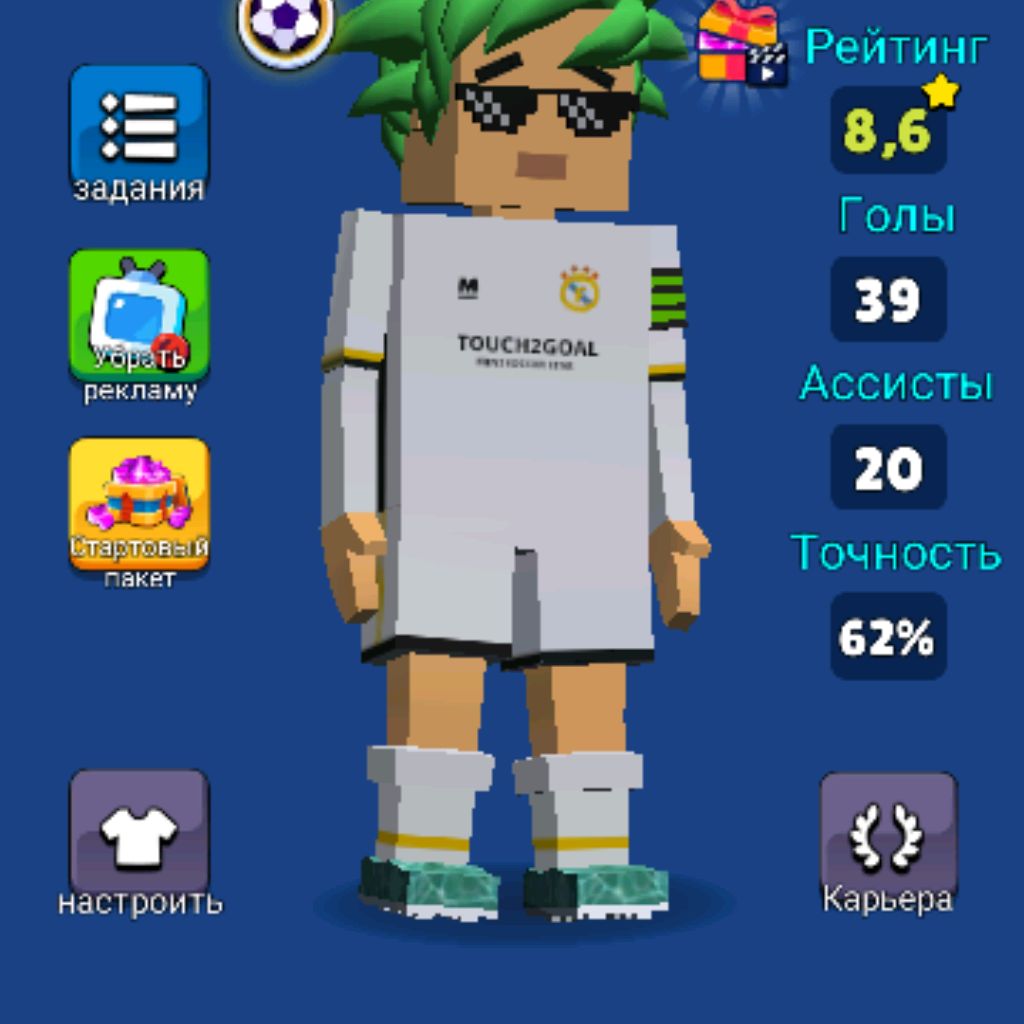The height and width of the screenshot is (1024, 1024).
Task: Tap the soccer ball badge icon
Action: (x=285, y=25)
